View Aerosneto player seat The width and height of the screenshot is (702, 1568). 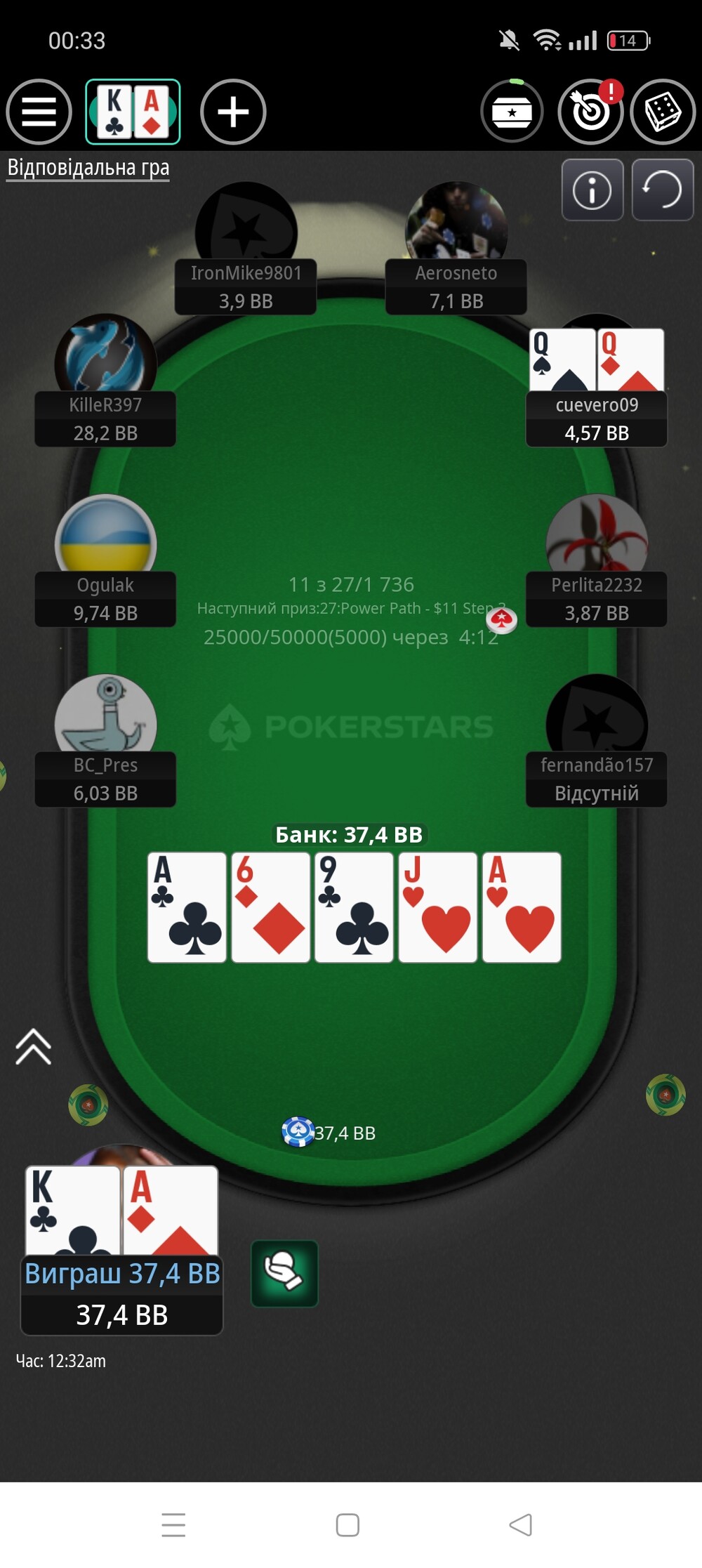(x=456, y=248)
